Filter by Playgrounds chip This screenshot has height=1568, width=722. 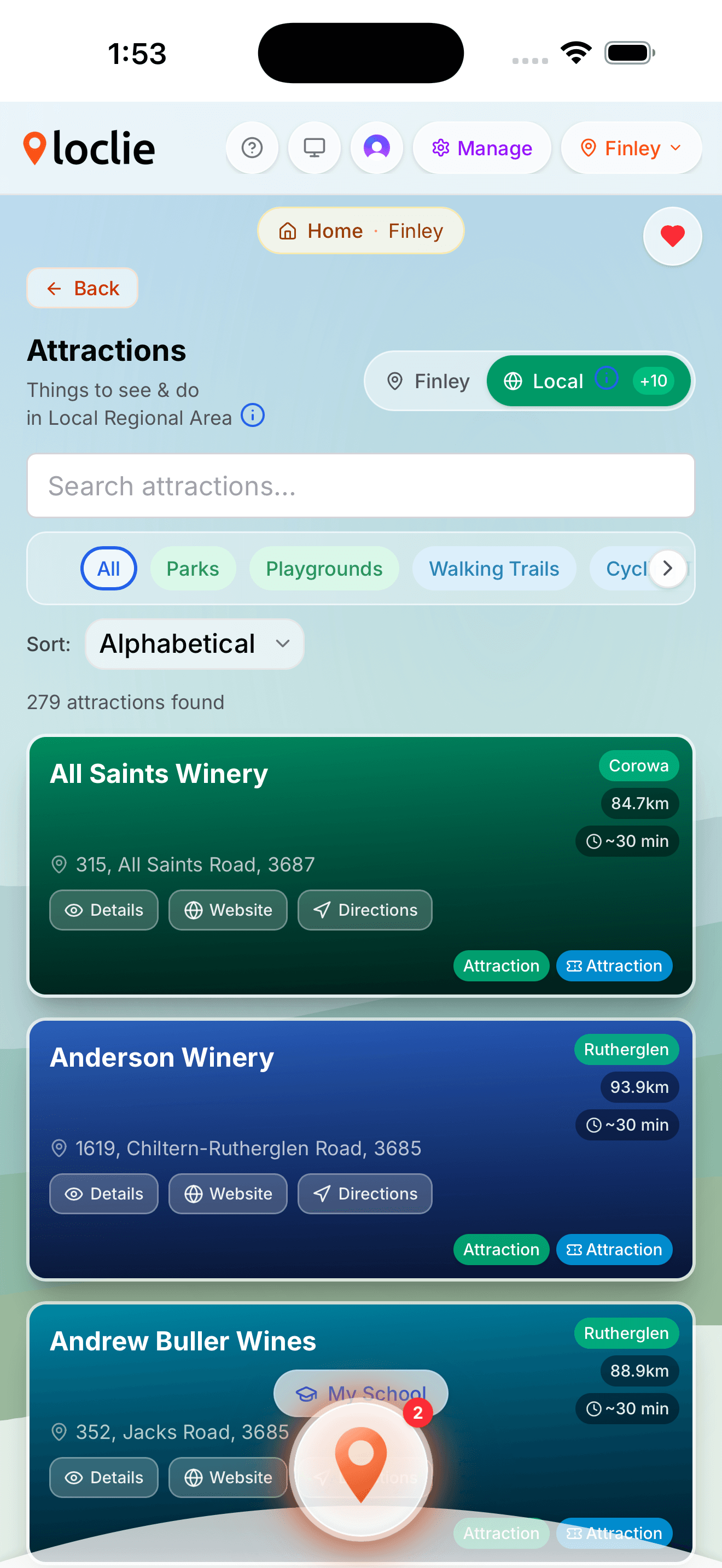coord(324,569)
